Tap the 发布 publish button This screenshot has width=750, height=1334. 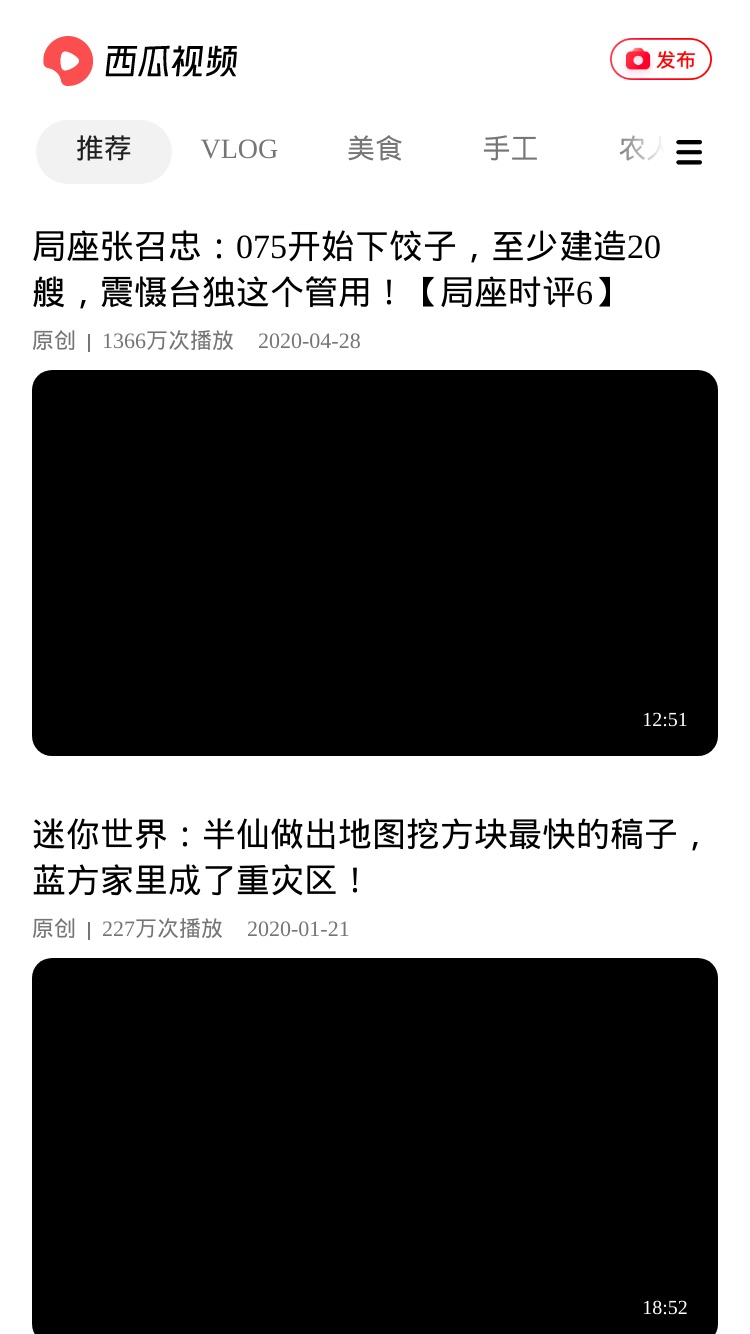point(661,59)
